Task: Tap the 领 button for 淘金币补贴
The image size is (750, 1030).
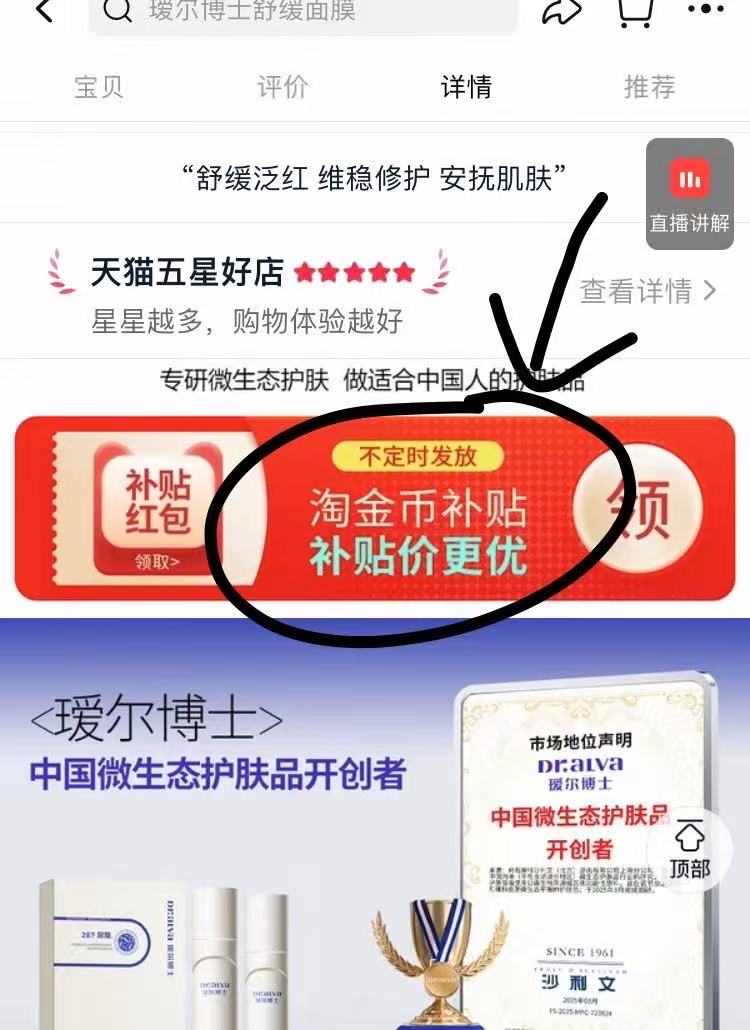Action: pos(638,510)
